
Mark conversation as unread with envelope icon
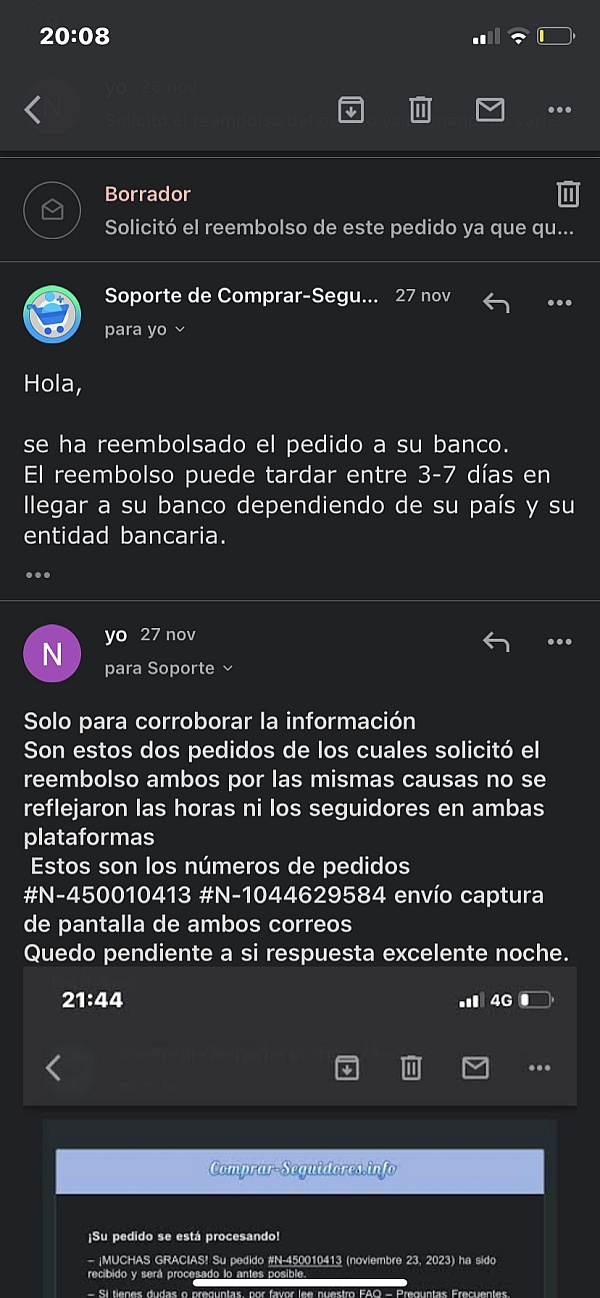[x=490, y=110]
